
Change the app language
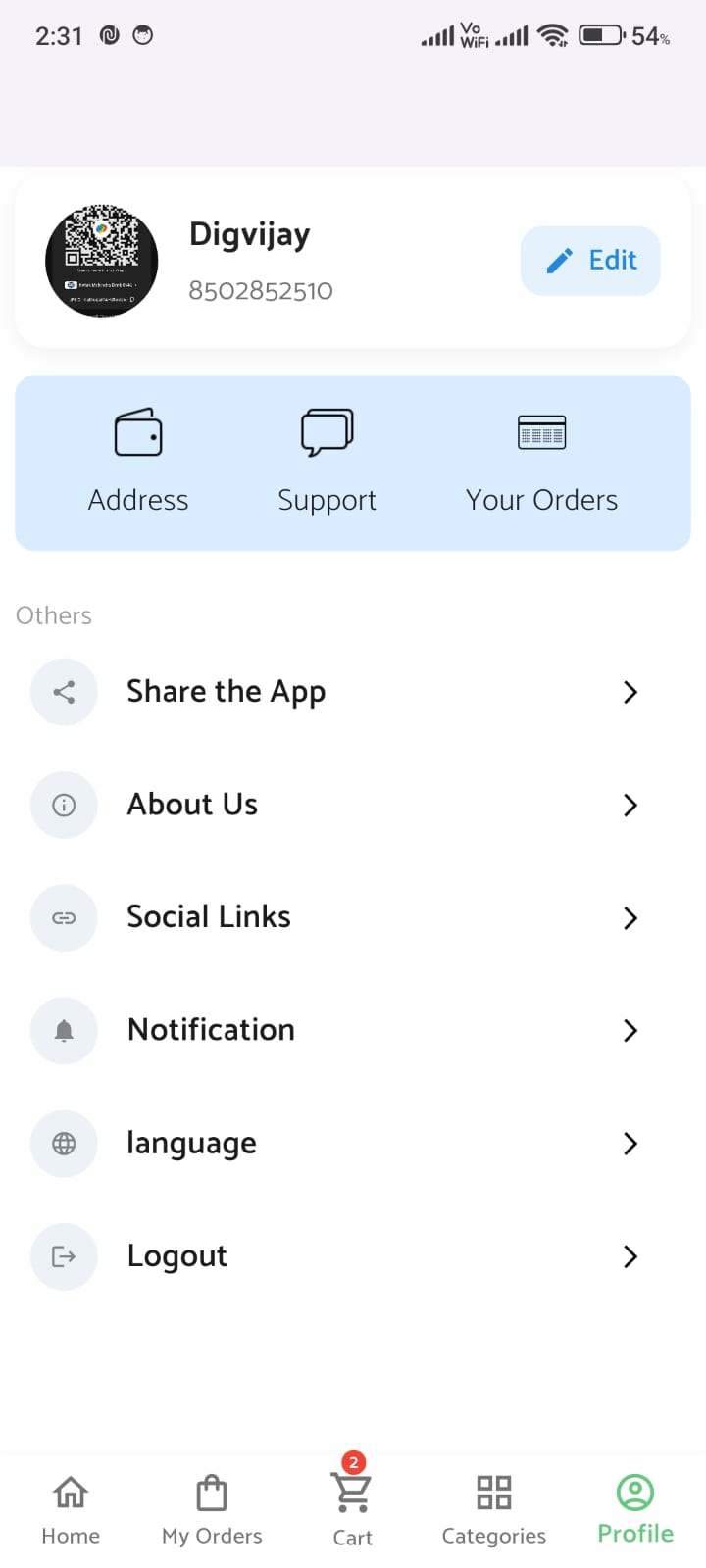tap(333, 1144)
